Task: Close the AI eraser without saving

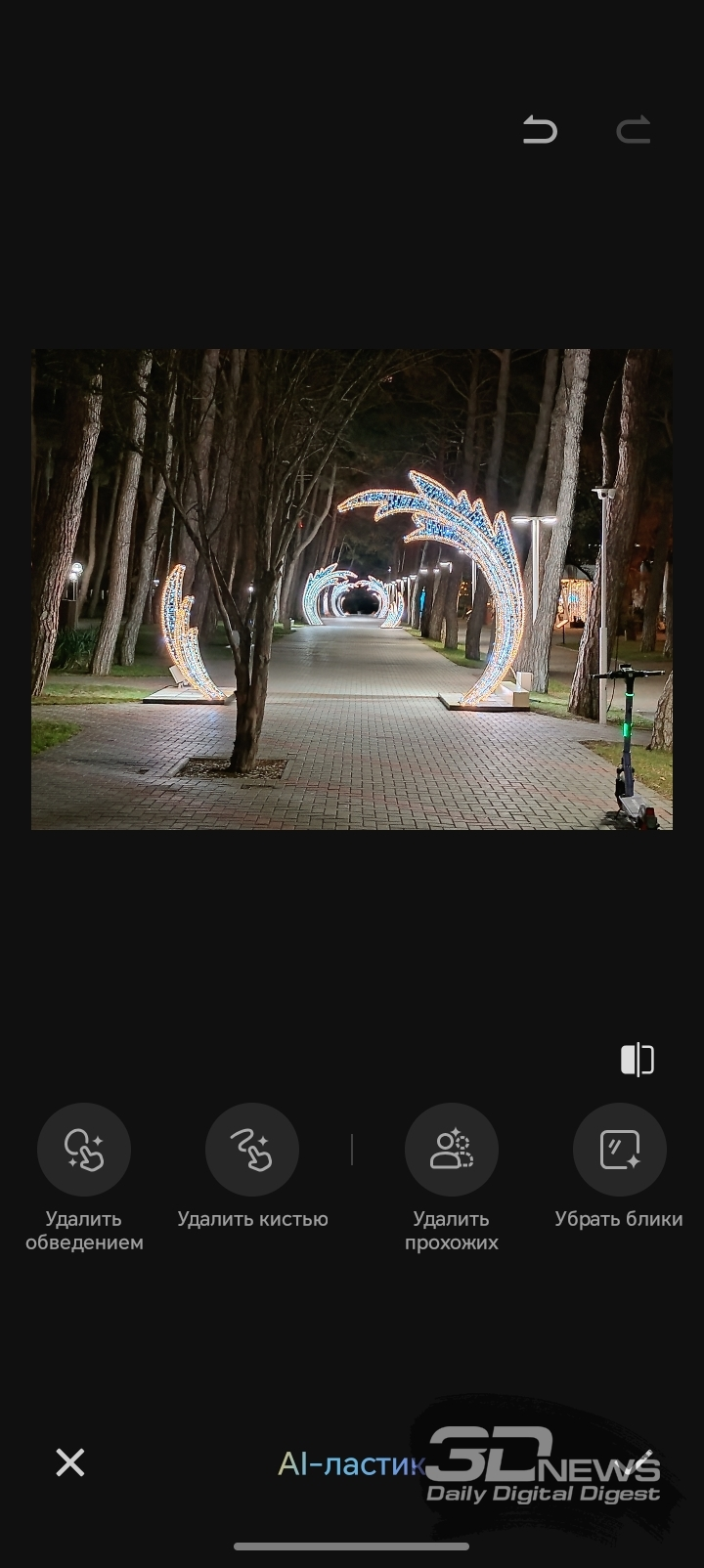Action: tap(70, 1462)
